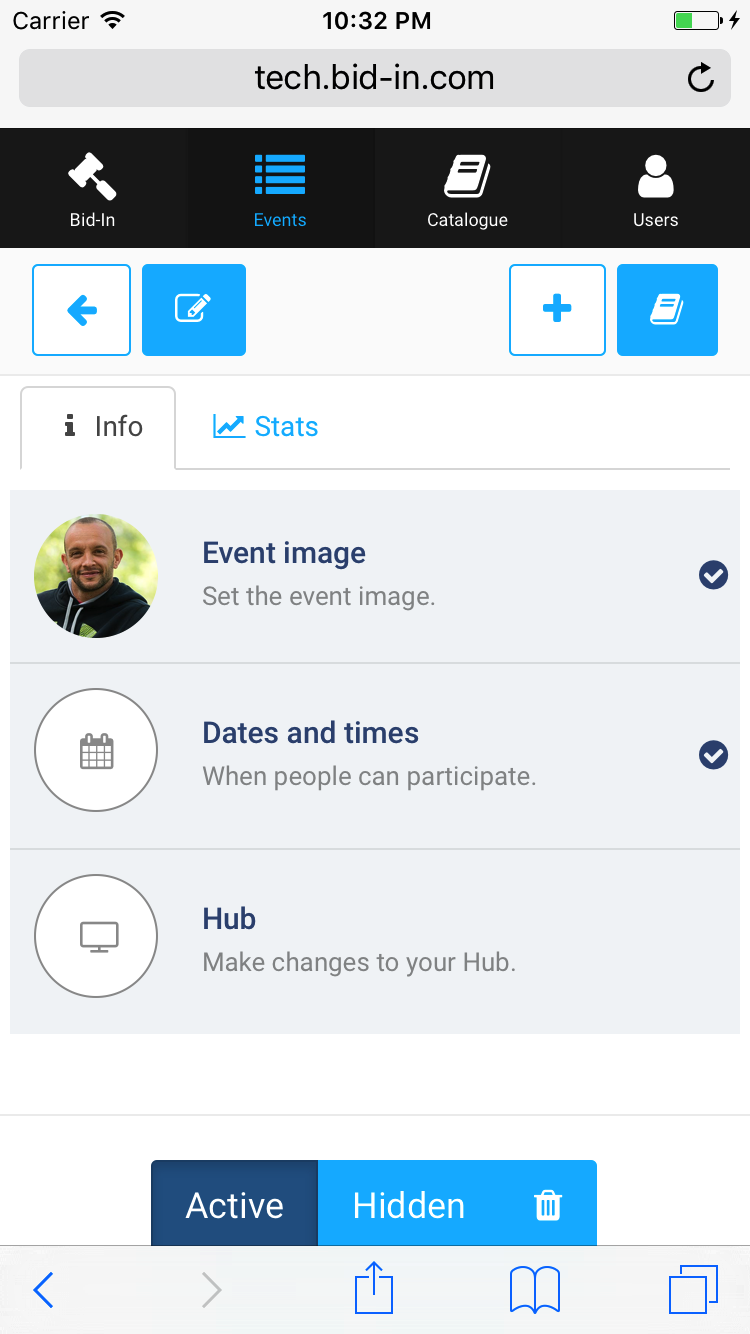The height and width of the screenshot is (1334, 750).
Task: Open the blue catalogue book button
Action: 667,310
